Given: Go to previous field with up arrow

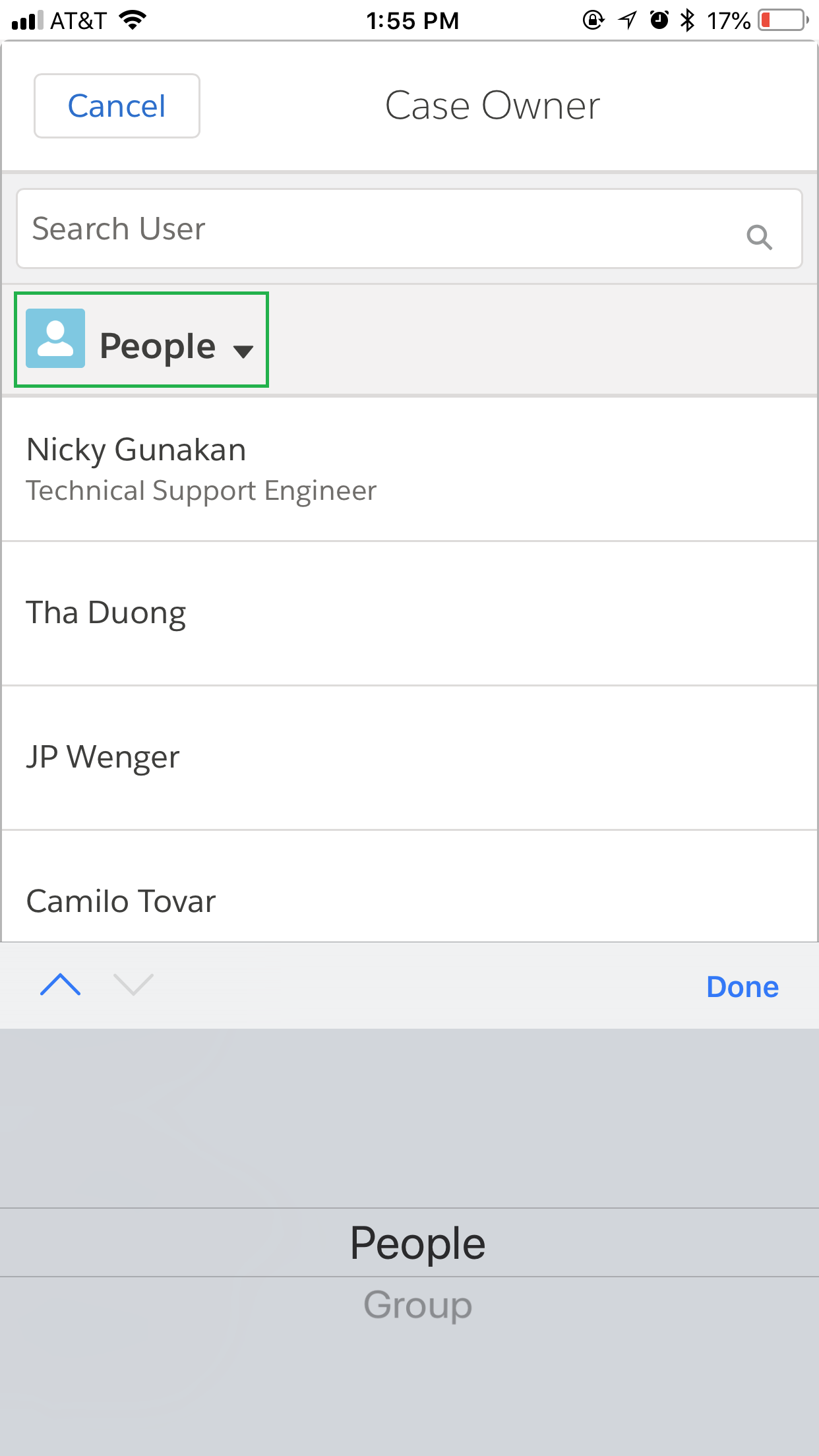Looking at the screenshot, I should click(60, 985).
